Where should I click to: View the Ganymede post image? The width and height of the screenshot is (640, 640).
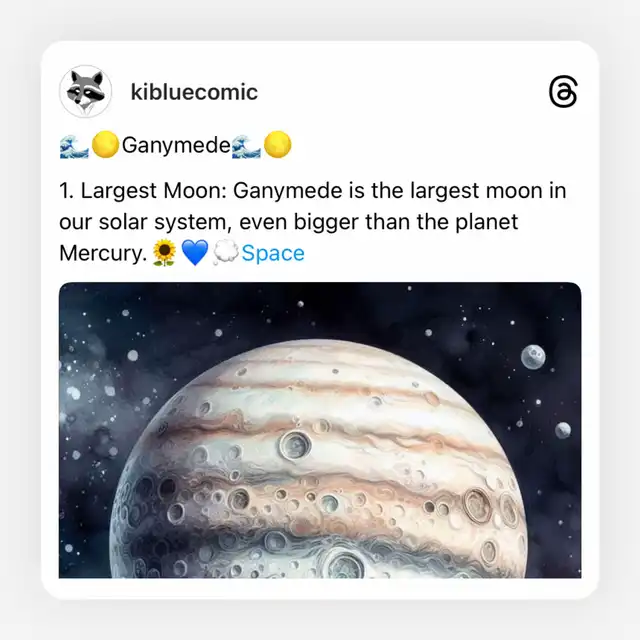(x=320, y=430)
